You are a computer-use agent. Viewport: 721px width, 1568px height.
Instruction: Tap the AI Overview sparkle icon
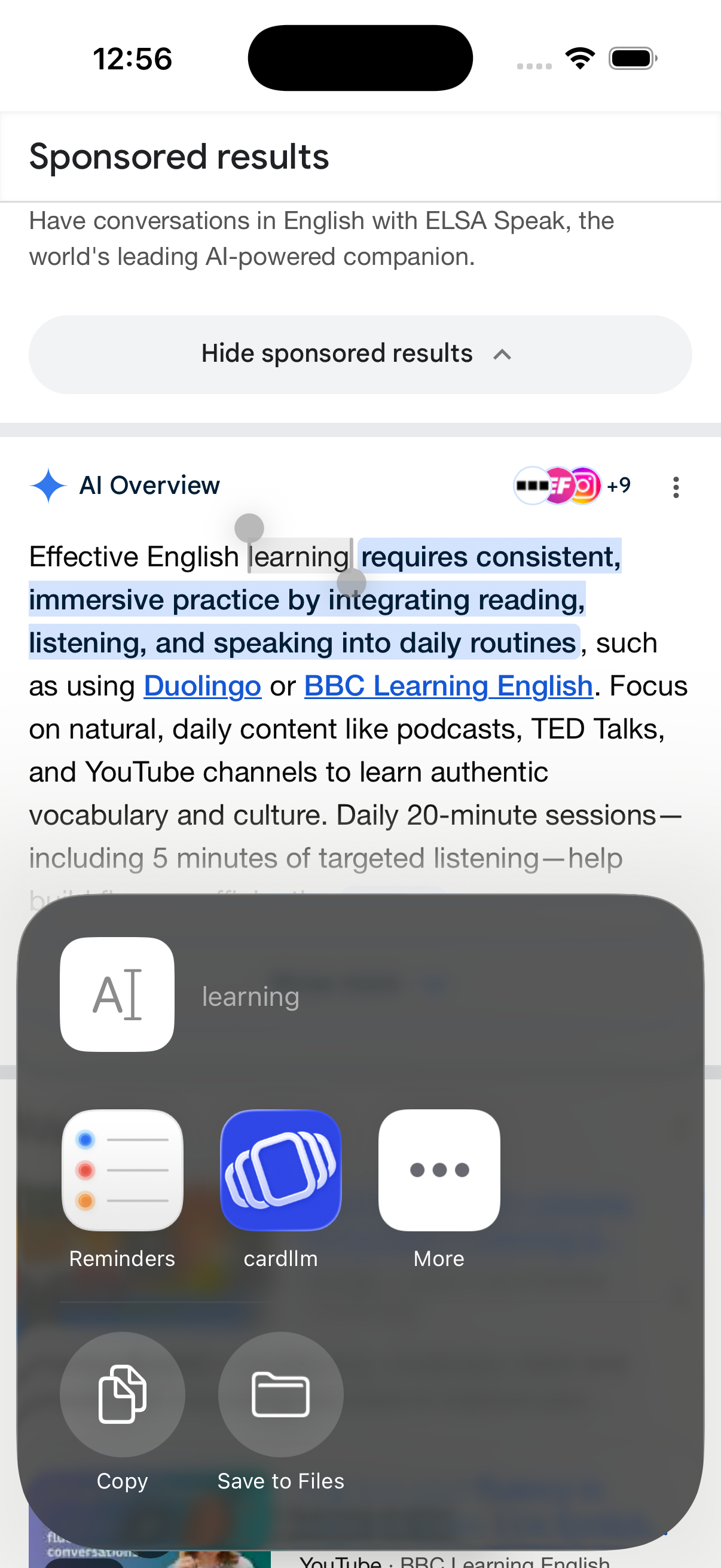48,484
